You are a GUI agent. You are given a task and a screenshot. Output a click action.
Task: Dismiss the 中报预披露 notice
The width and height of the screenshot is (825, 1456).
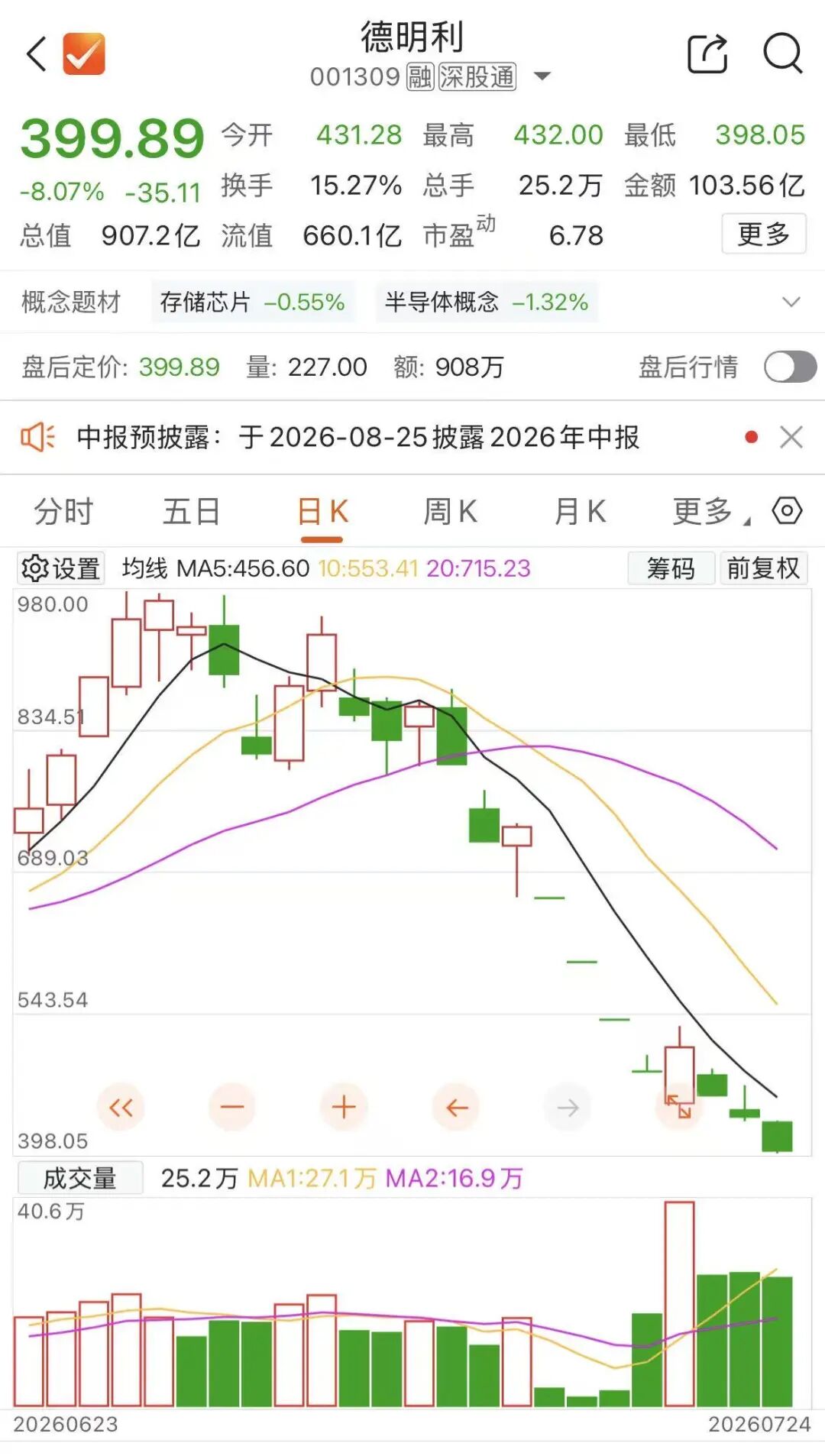(x=791, y=437)
